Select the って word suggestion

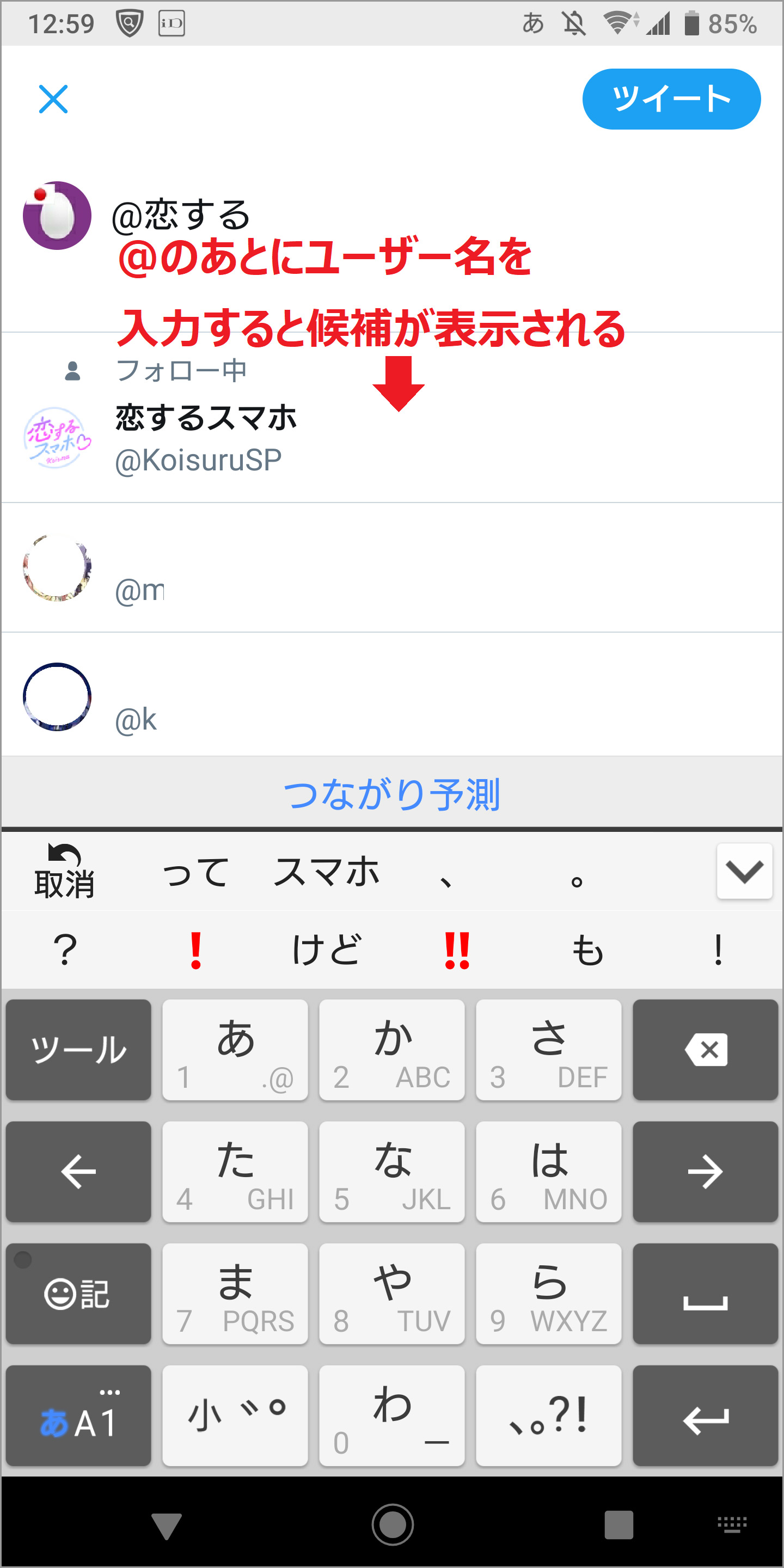196,871
